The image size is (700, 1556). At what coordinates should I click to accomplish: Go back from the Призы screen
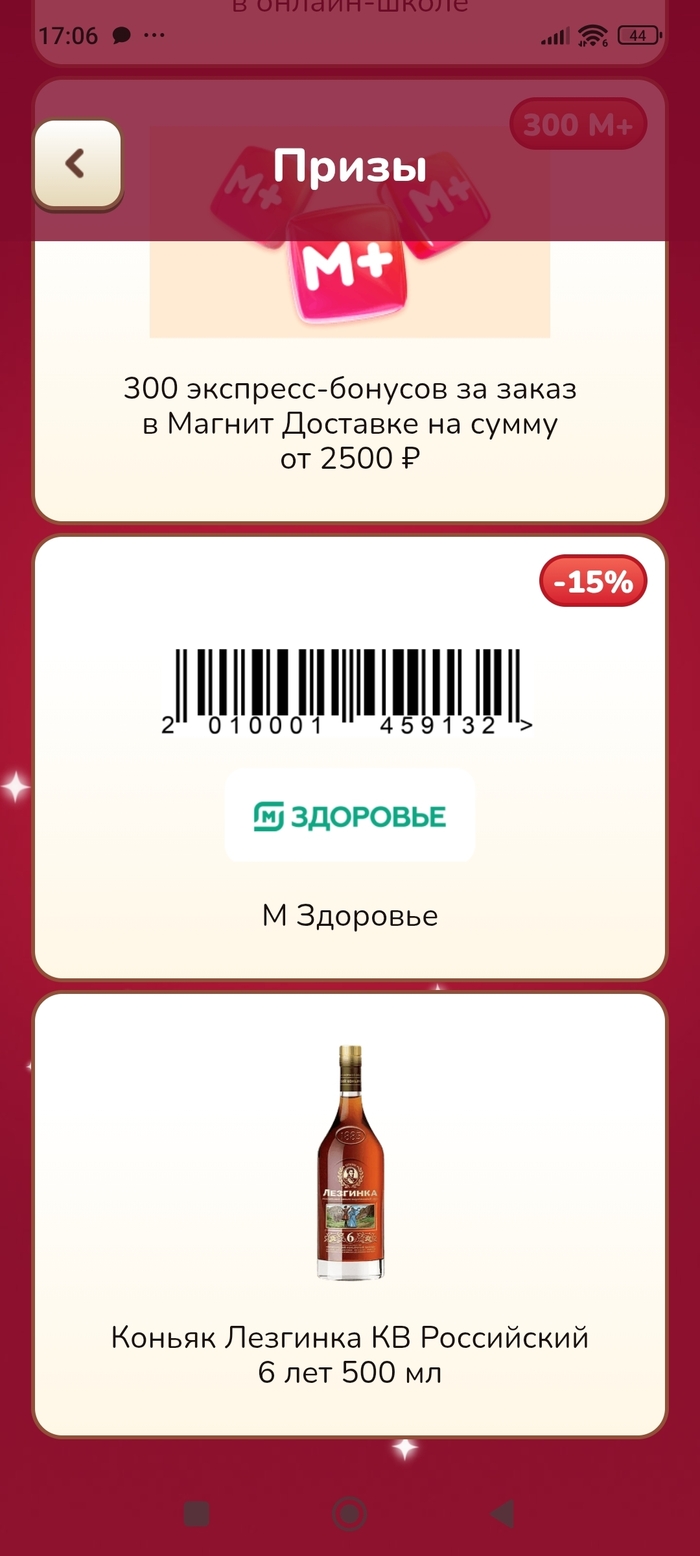tap(77, 164)
